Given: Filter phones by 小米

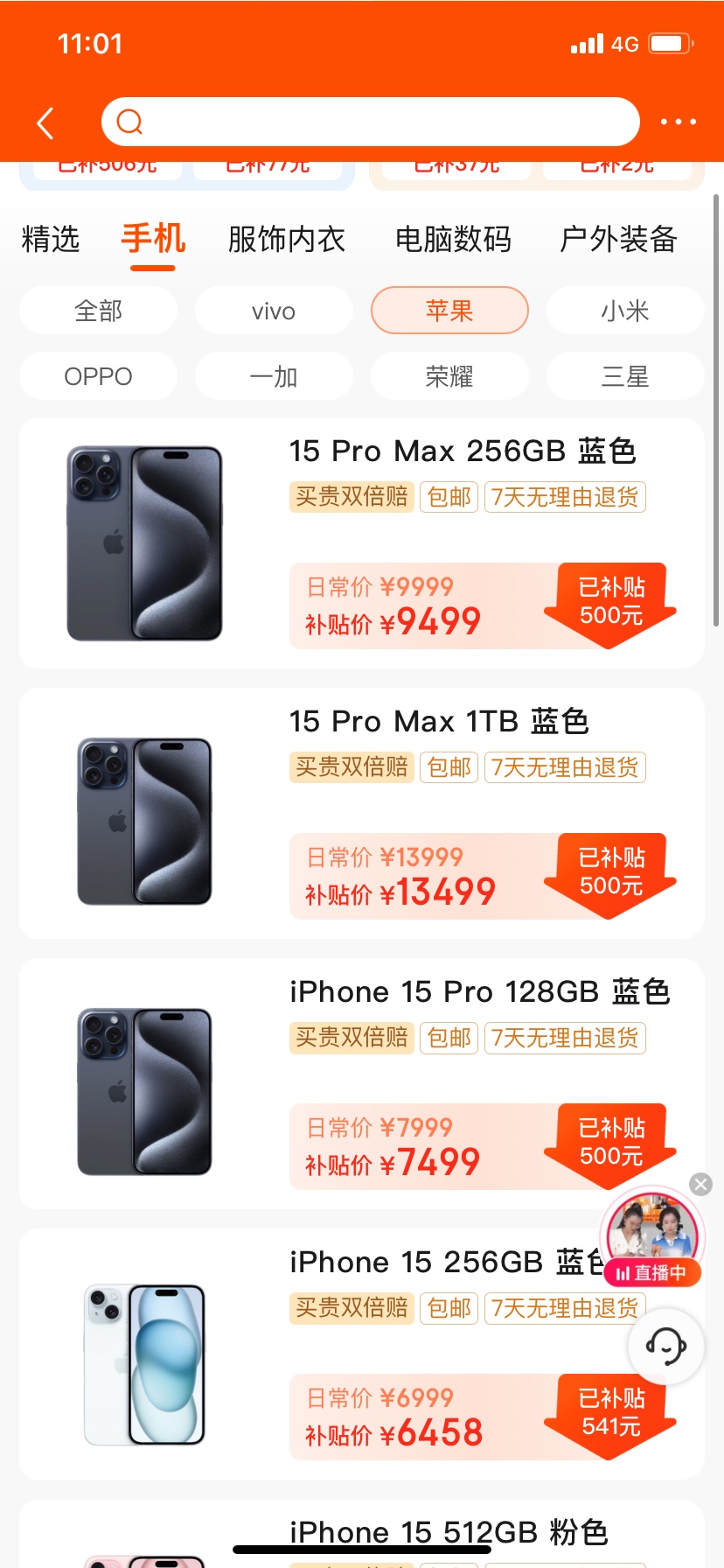Looking at the screenshot, I should pos(625,311).
